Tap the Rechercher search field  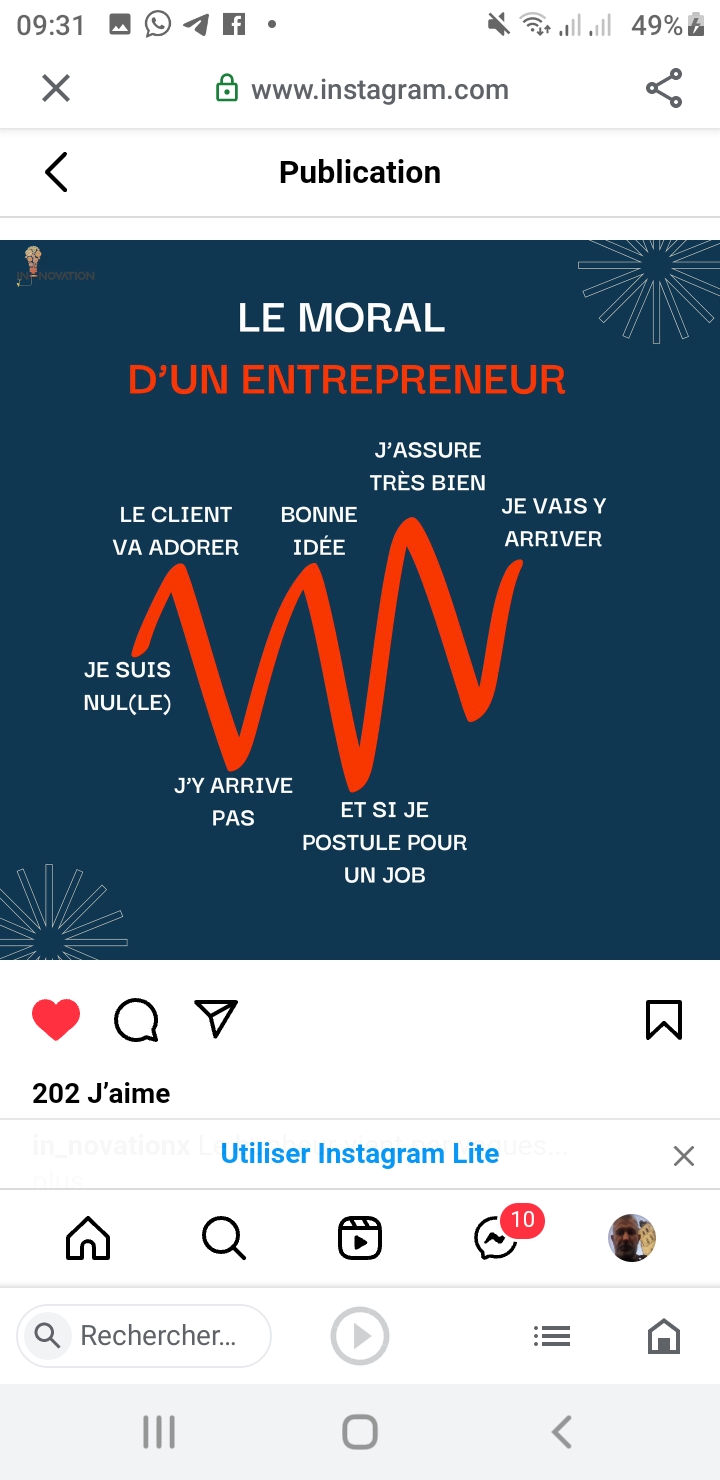pyautogui.click(x=145, y=1335)
